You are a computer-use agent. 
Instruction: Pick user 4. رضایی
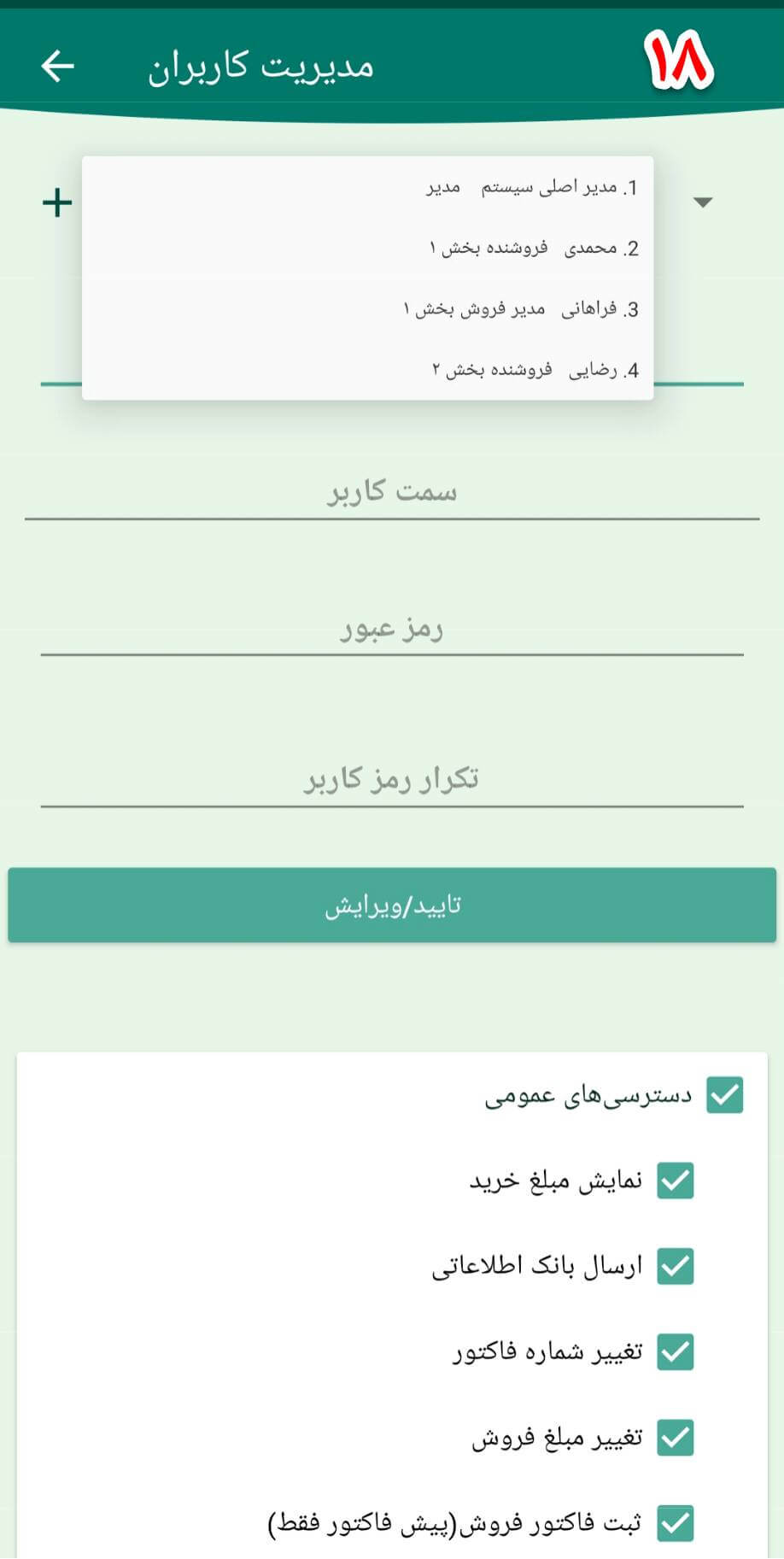click(367, 370)
